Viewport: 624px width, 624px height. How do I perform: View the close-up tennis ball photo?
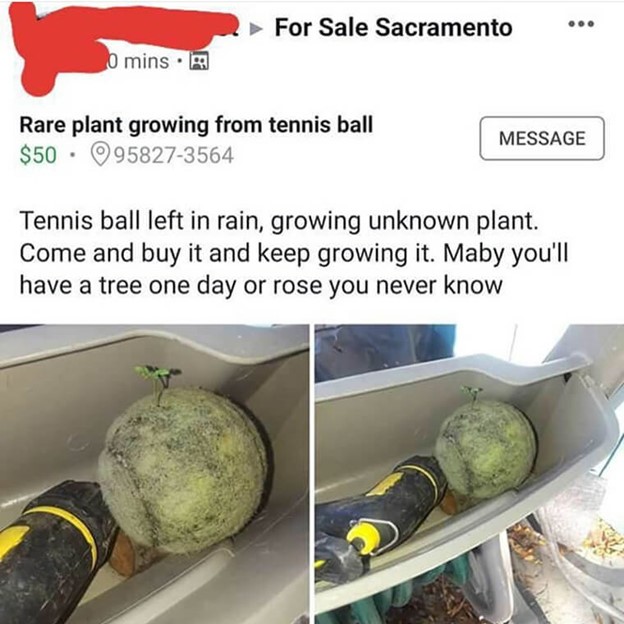coord(154,474)
